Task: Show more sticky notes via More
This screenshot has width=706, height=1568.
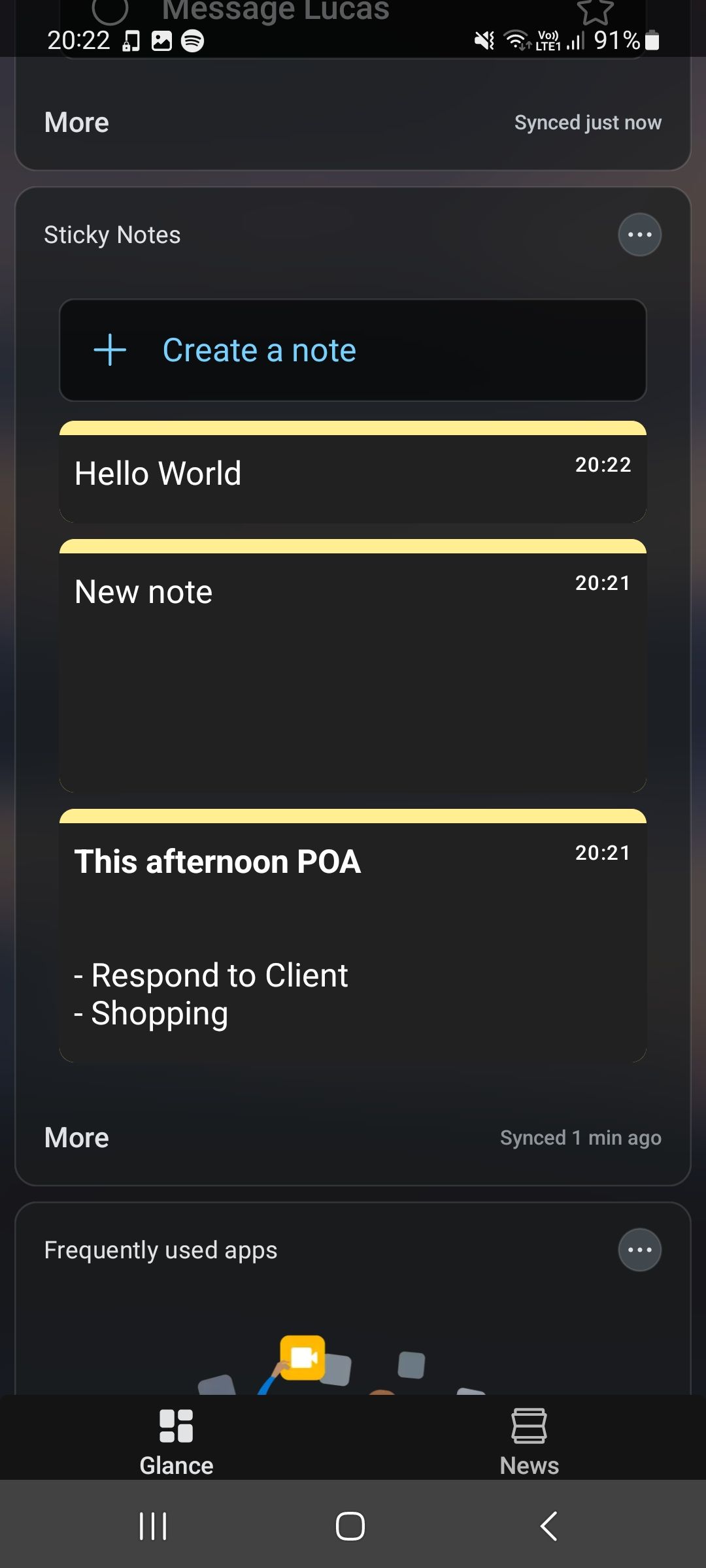Action: (76, 1137)
